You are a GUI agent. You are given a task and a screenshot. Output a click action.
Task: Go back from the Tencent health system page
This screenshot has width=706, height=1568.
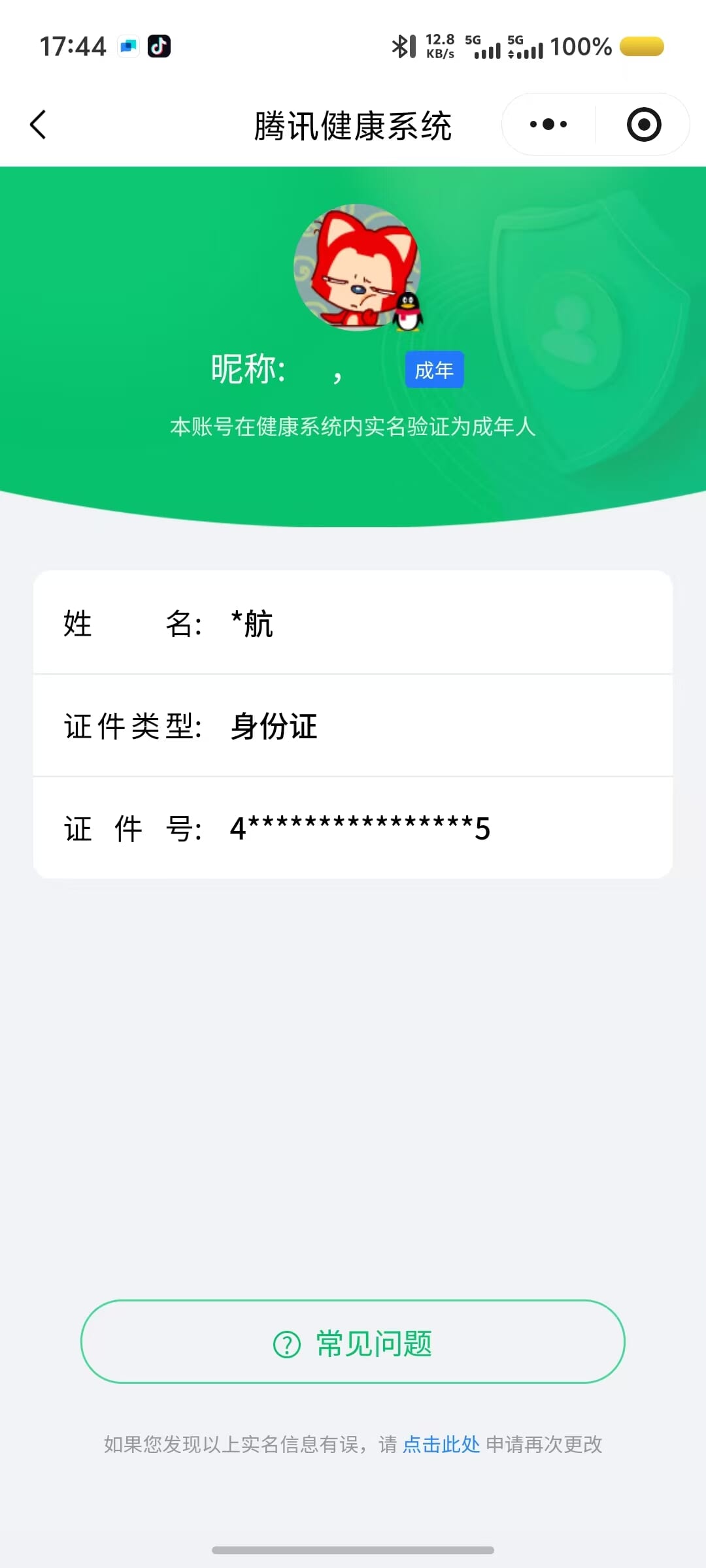39,124
